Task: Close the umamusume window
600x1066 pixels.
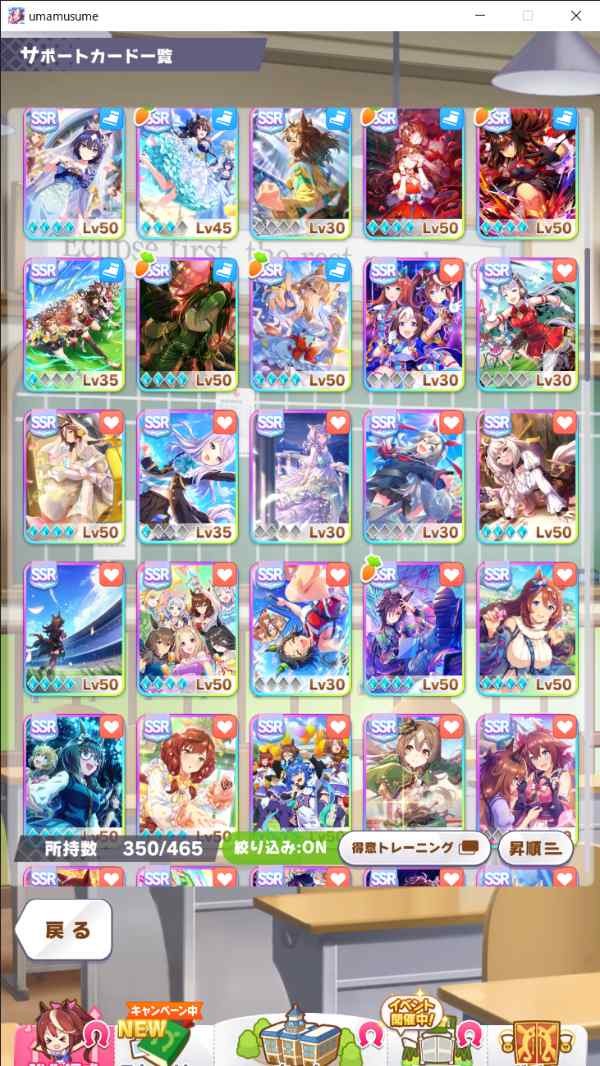Action: pos(576,16)
